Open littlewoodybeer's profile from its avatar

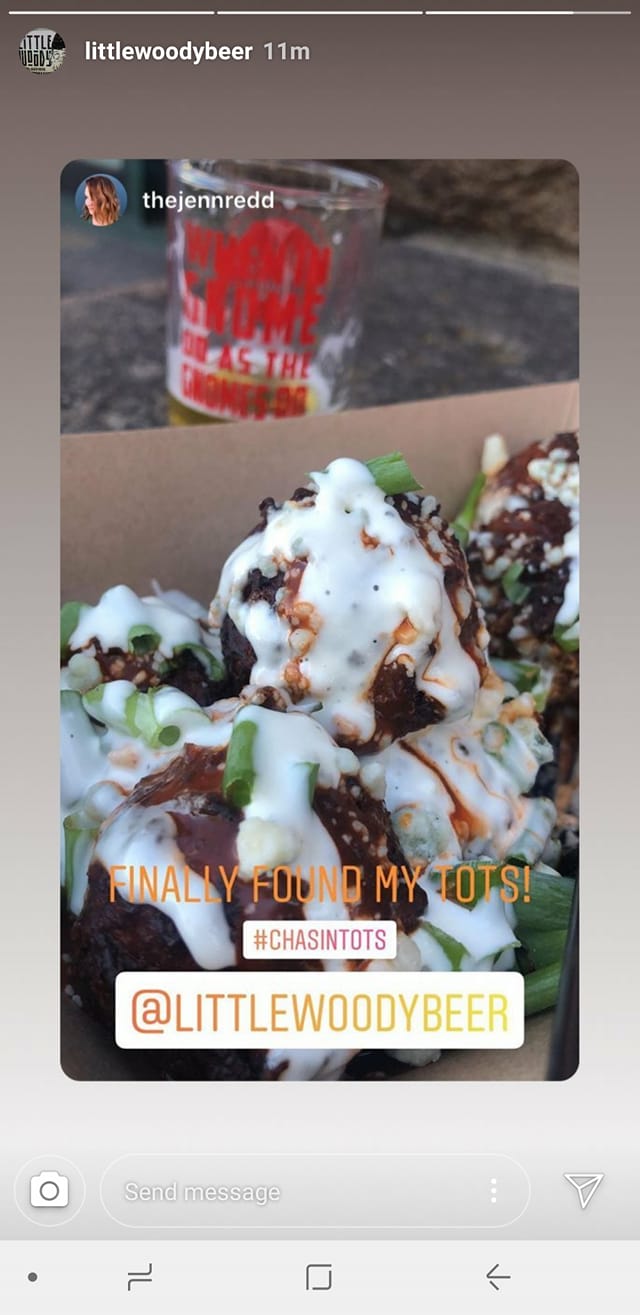[42, 51]
